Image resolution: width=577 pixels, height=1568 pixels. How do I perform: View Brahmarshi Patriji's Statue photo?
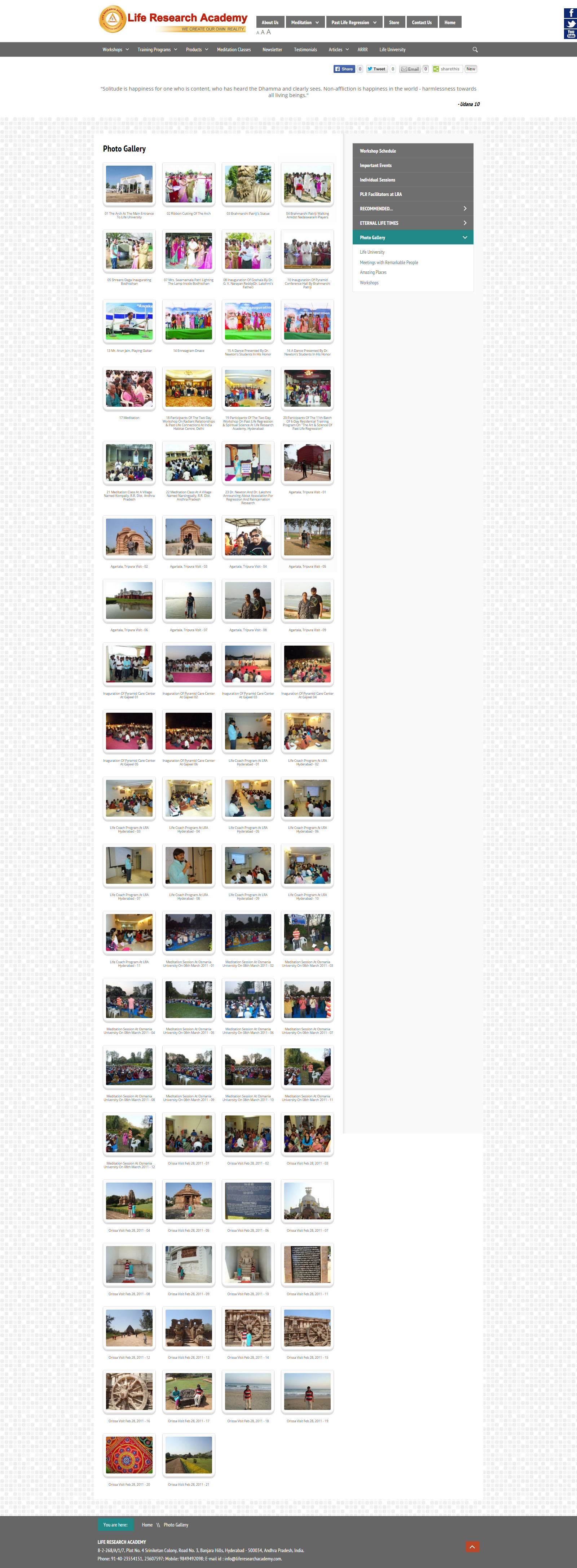coord(247,184)
